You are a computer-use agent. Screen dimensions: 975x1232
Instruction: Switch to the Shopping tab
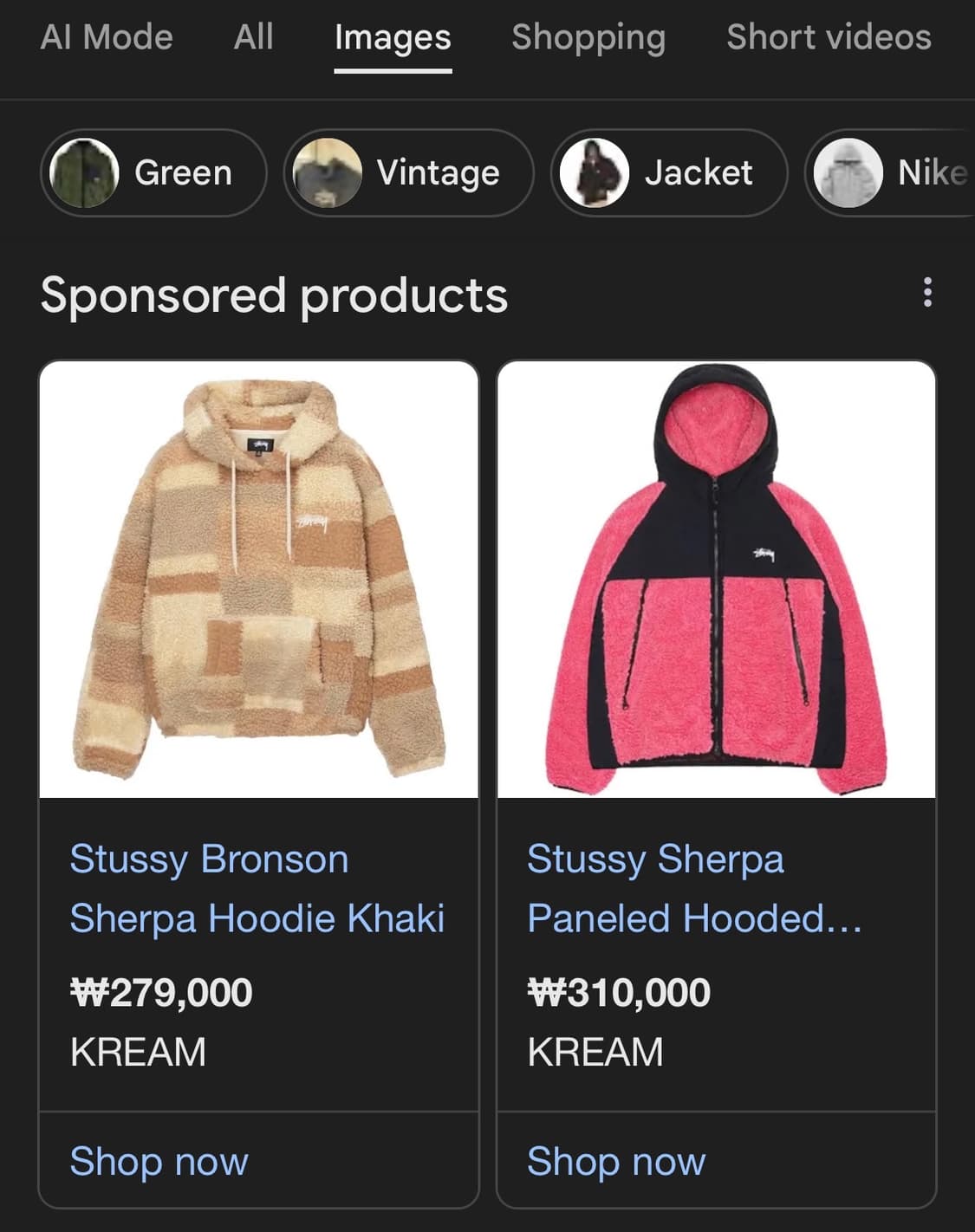(587, 38)
